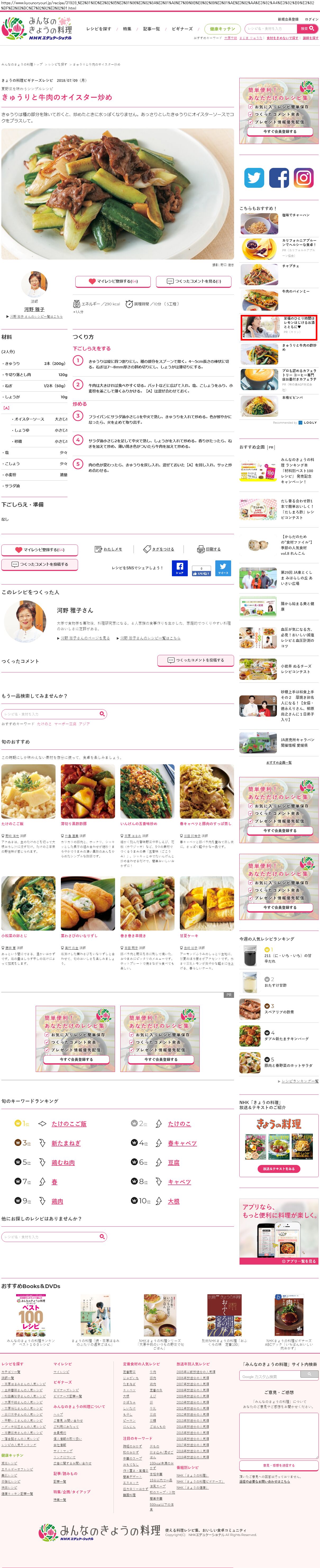
Task: Add recipe with top マイレシピ登録する button
Action: pos(113,281)
